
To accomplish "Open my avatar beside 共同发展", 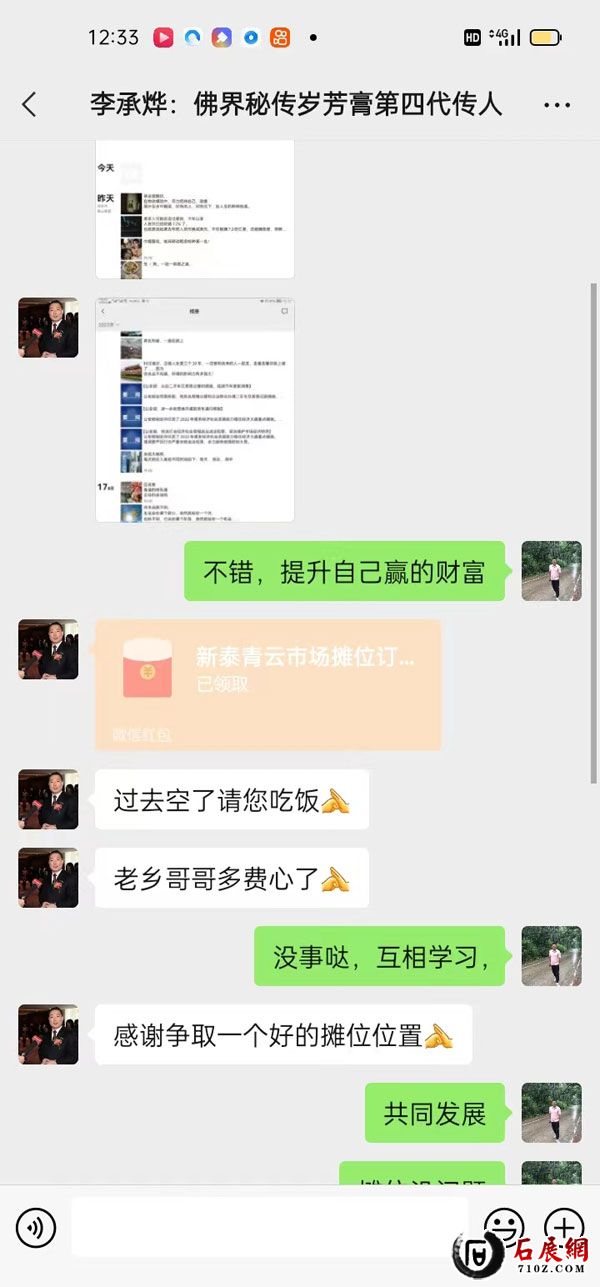I will 551,1112.
